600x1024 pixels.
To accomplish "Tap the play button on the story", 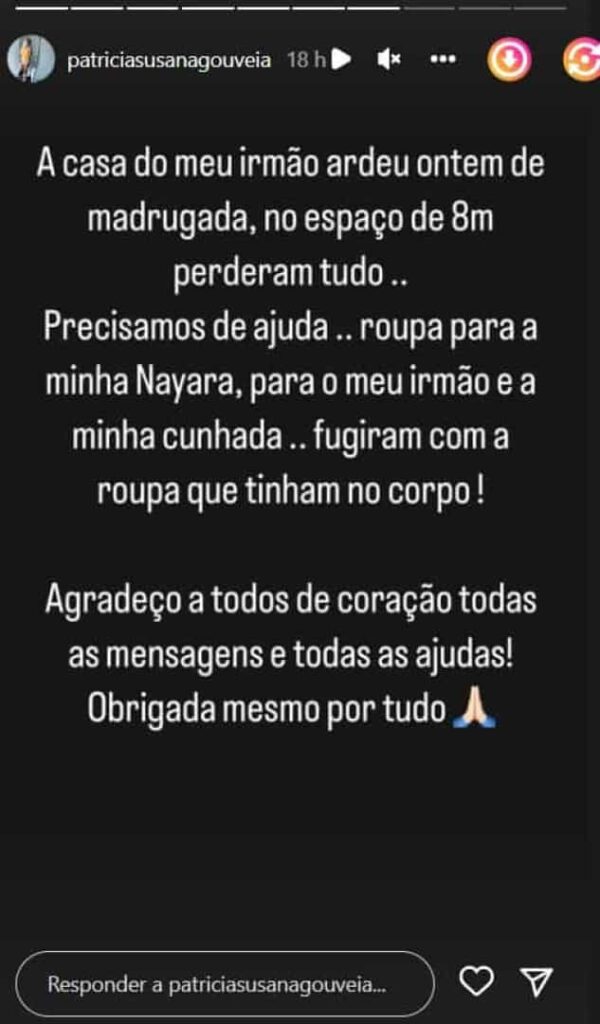I will 341,59.
